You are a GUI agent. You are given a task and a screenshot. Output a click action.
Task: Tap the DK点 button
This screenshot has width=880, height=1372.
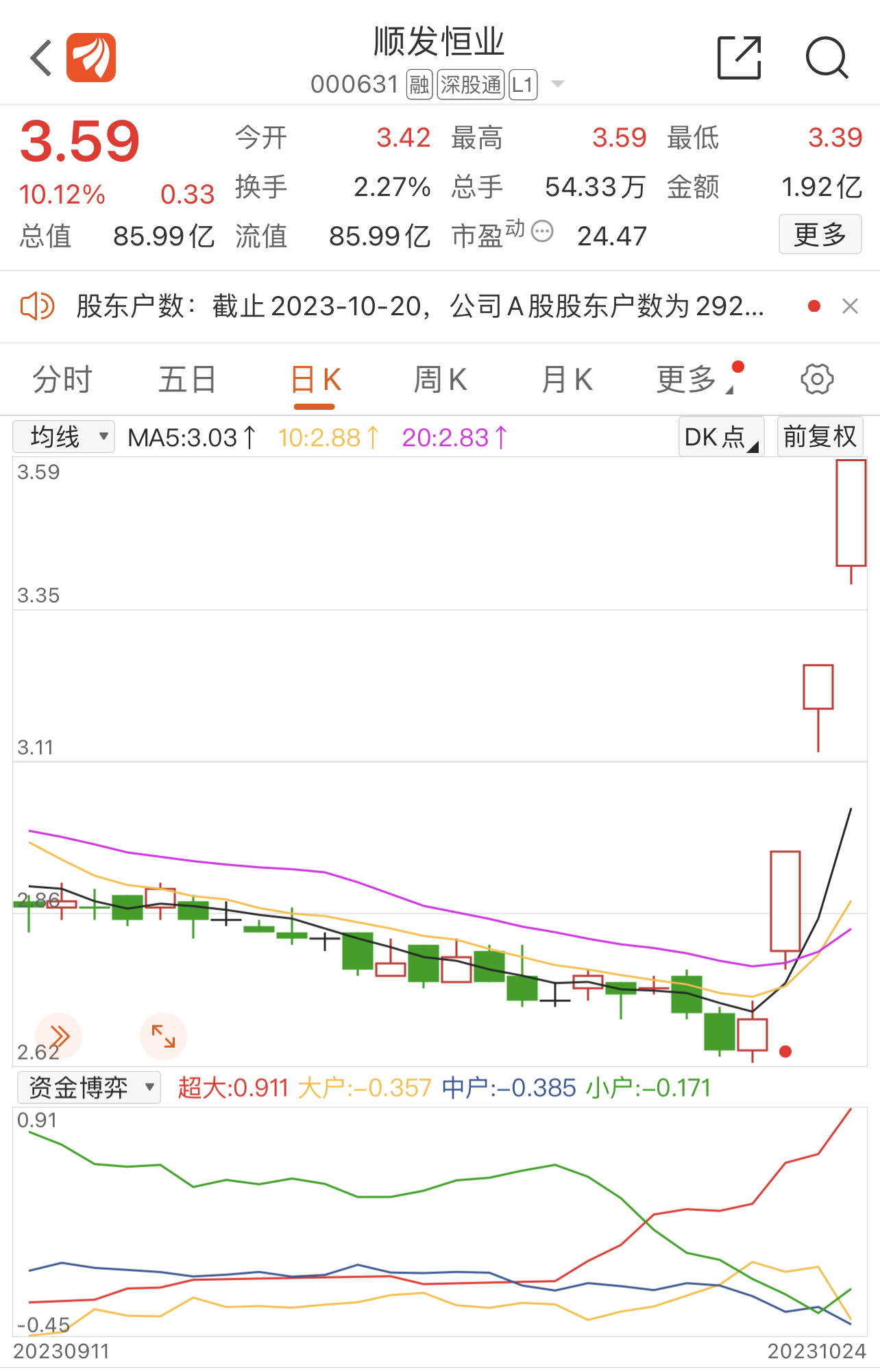coord(720,437)
